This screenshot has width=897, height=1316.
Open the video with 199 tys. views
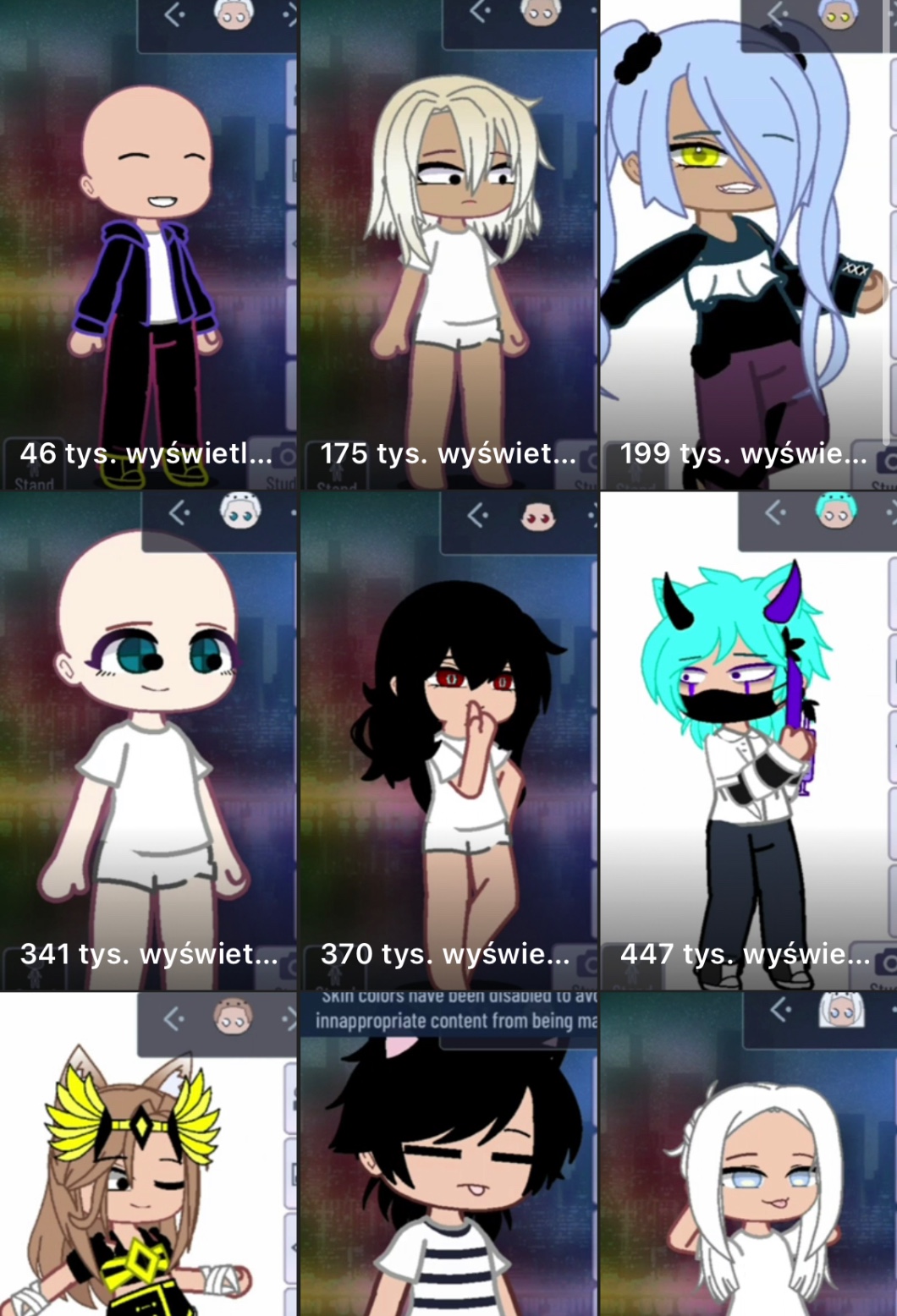pyautogui.click(x=748, y=245)
